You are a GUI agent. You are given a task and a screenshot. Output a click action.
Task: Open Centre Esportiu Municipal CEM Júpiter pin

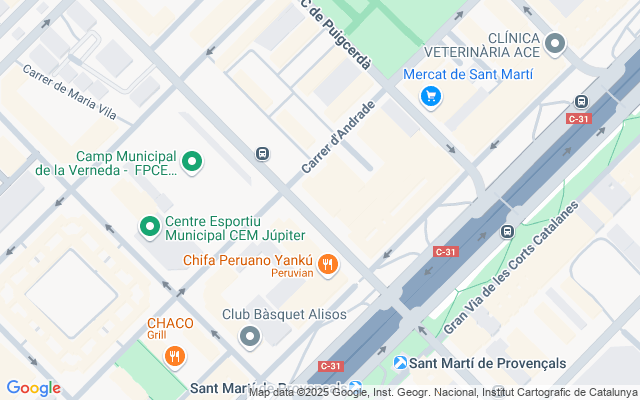coord(150,228)
